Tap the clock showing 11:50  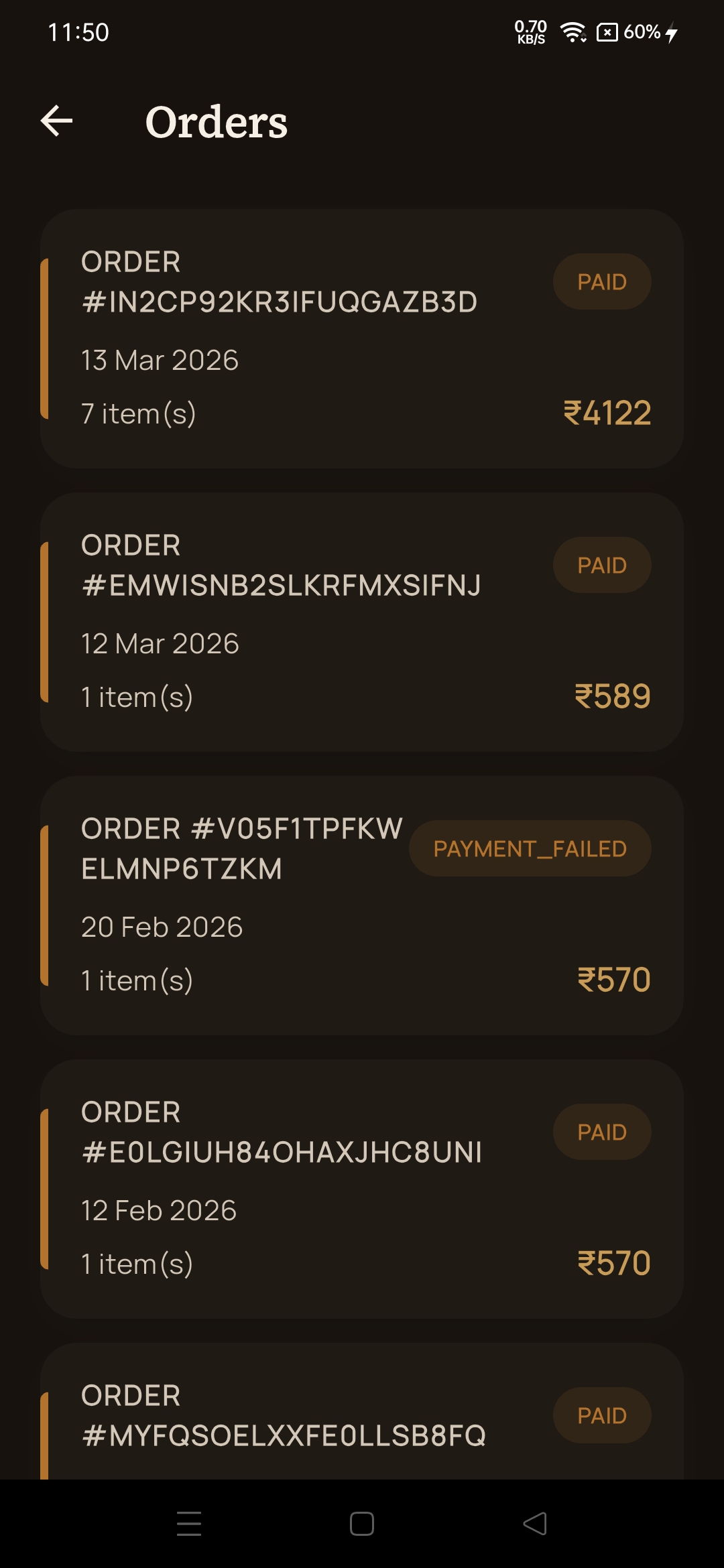click(79, 31)
